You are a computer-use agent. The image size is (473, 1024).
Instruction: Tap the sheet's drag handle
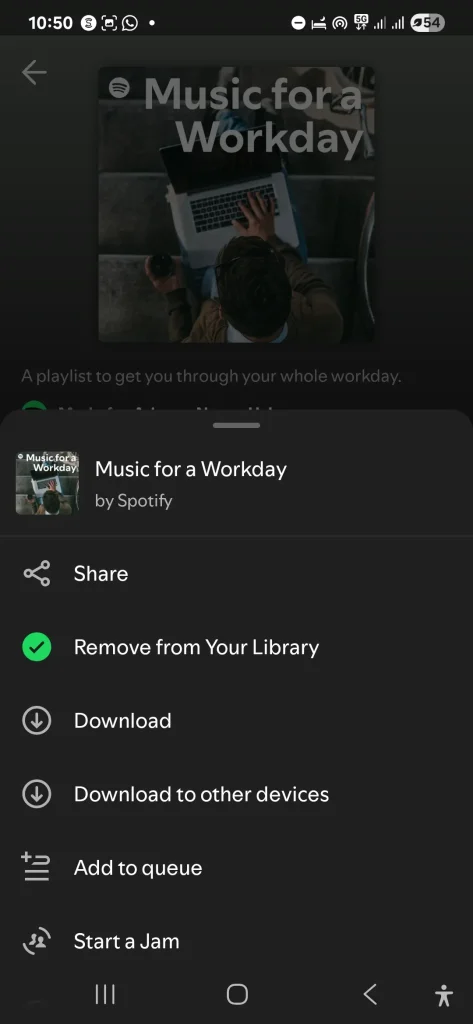(x=236, y=425)
